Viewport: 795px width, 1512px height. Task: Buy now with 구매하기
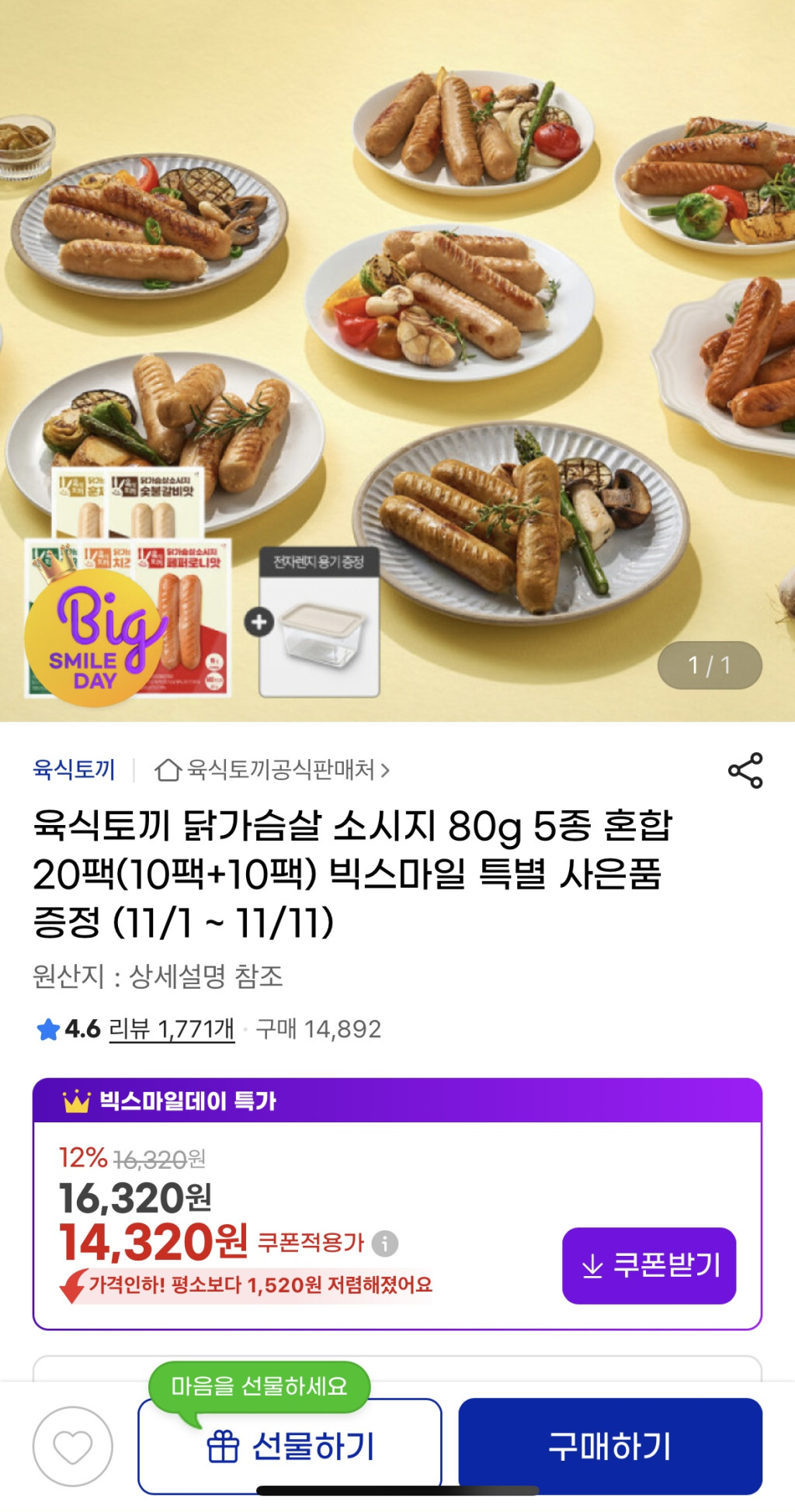610,1447
